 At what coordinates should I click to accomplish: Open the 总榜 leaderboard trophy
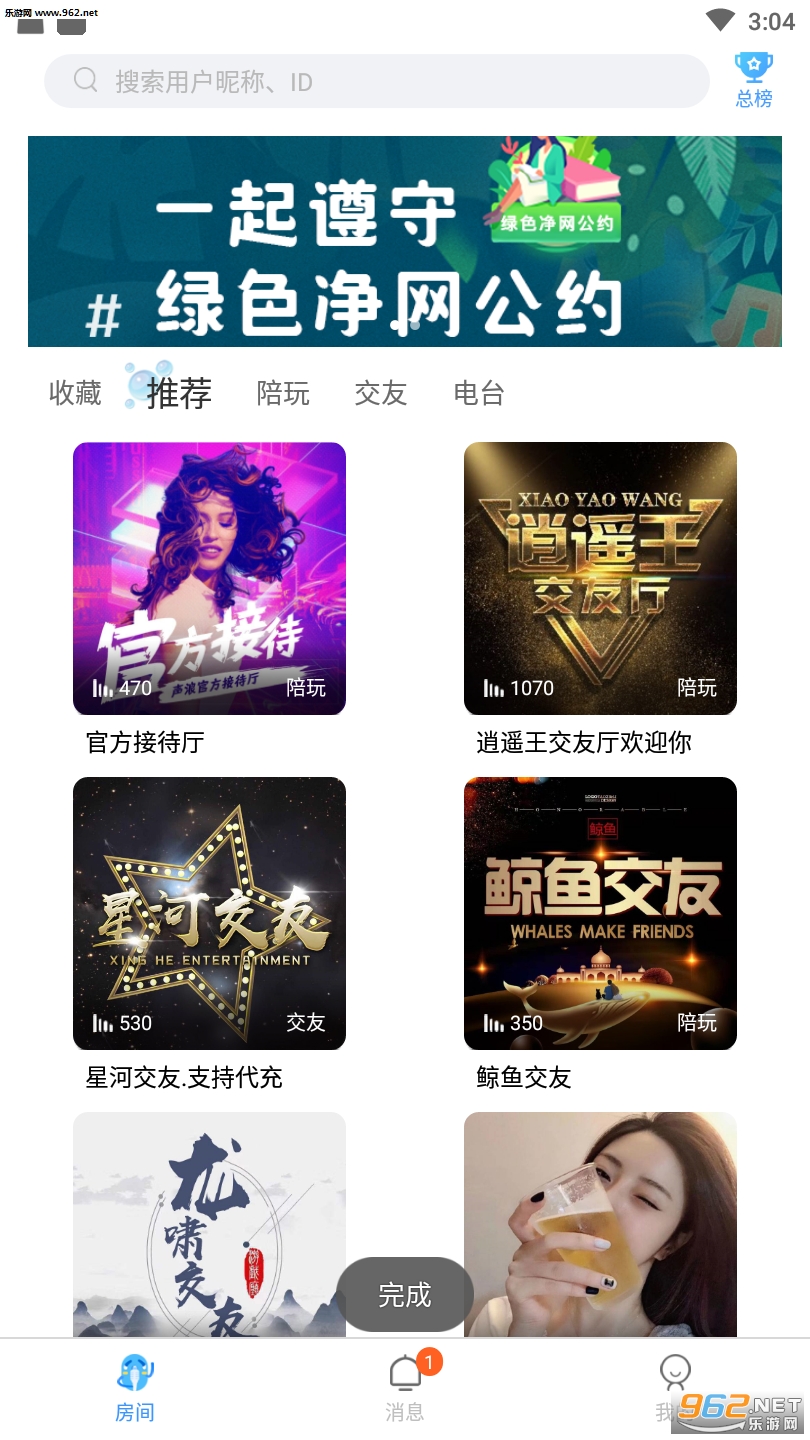[754, 80]
